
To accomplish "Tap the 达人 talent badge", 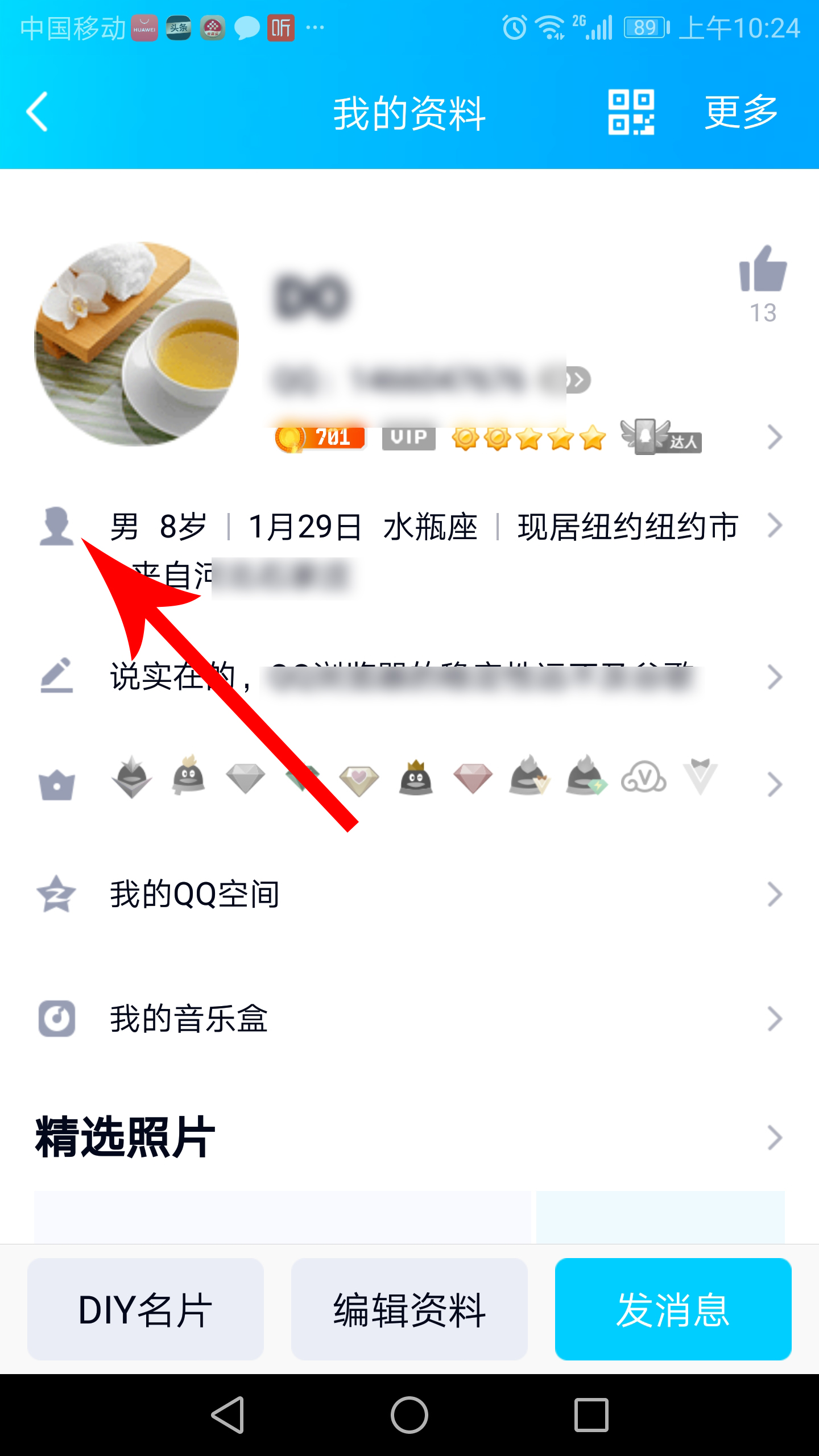I will tap(663, 438).
